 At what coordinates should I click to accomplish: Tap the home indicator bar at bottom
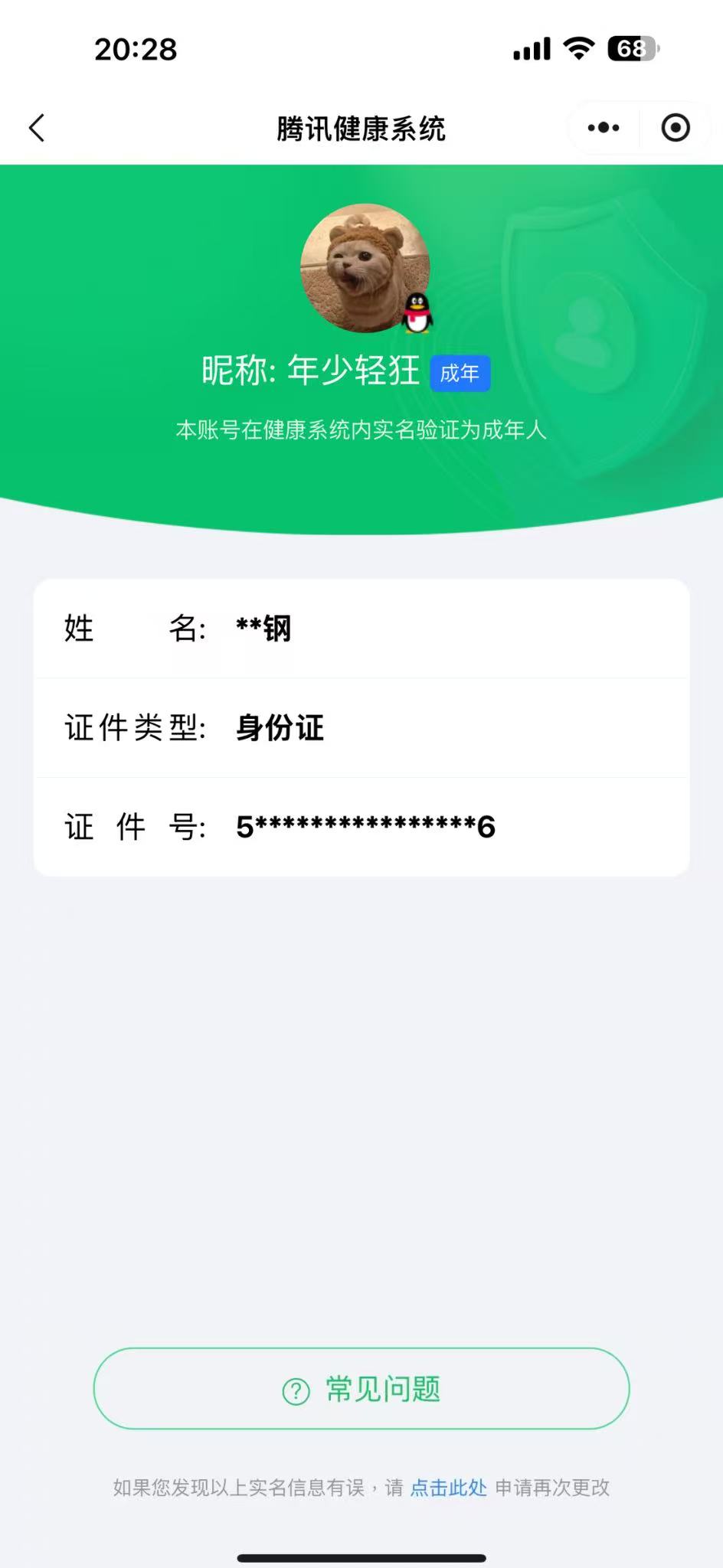tap(361, 1553)
